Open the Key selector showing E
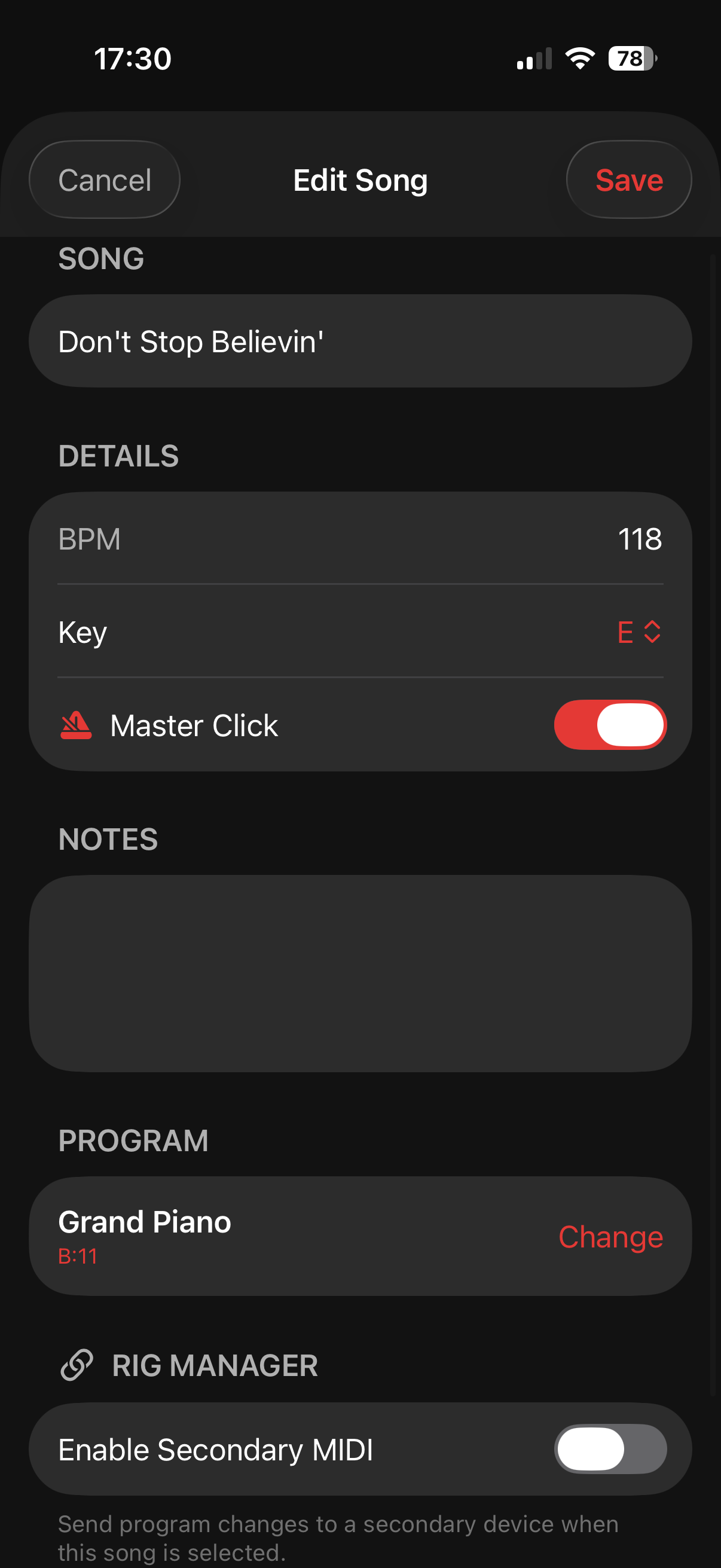This screenshot has height=1568, width=721. coord(627,632)
